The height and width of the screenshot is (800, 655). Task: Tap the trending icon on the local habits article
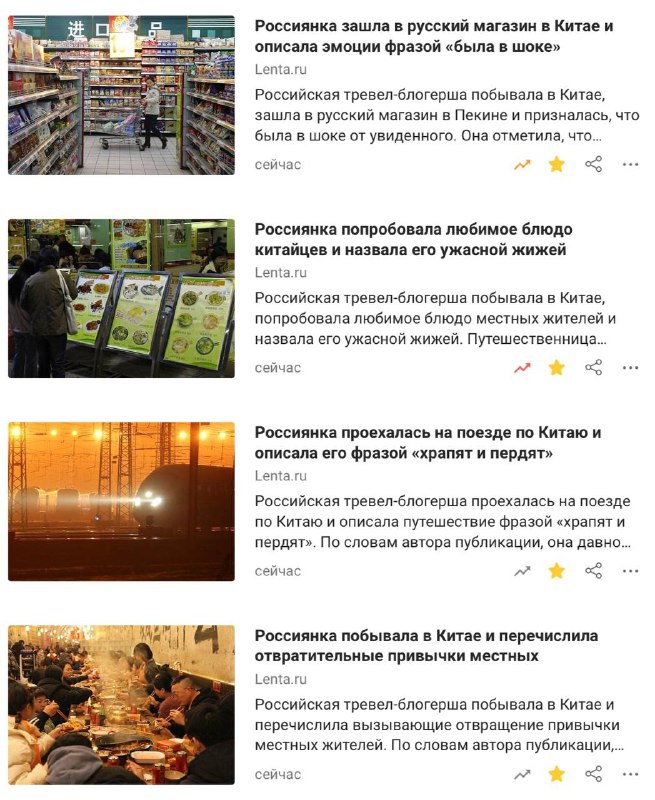click(x=522, y=775)
